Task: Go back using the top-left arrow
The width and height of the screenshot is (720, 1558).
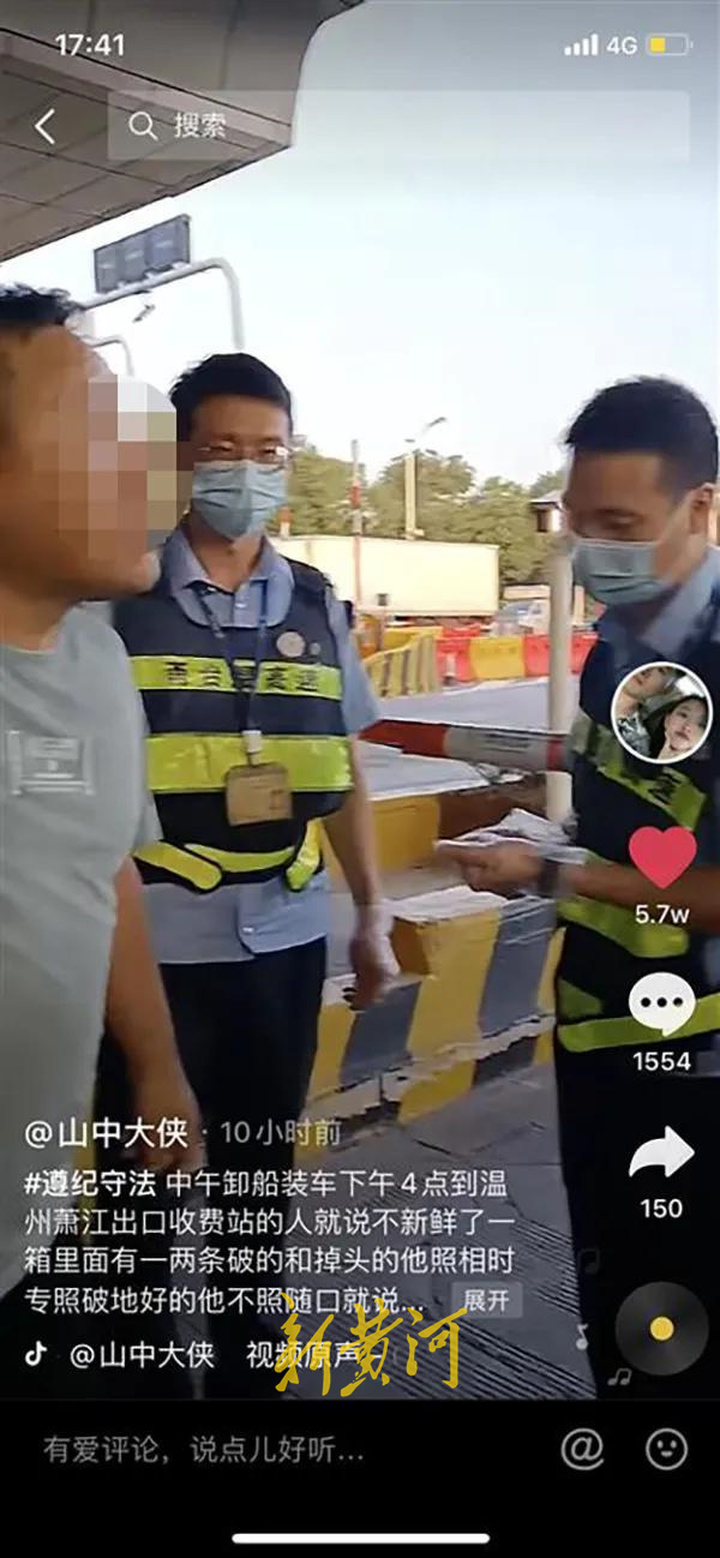Action: click(45, 126)
